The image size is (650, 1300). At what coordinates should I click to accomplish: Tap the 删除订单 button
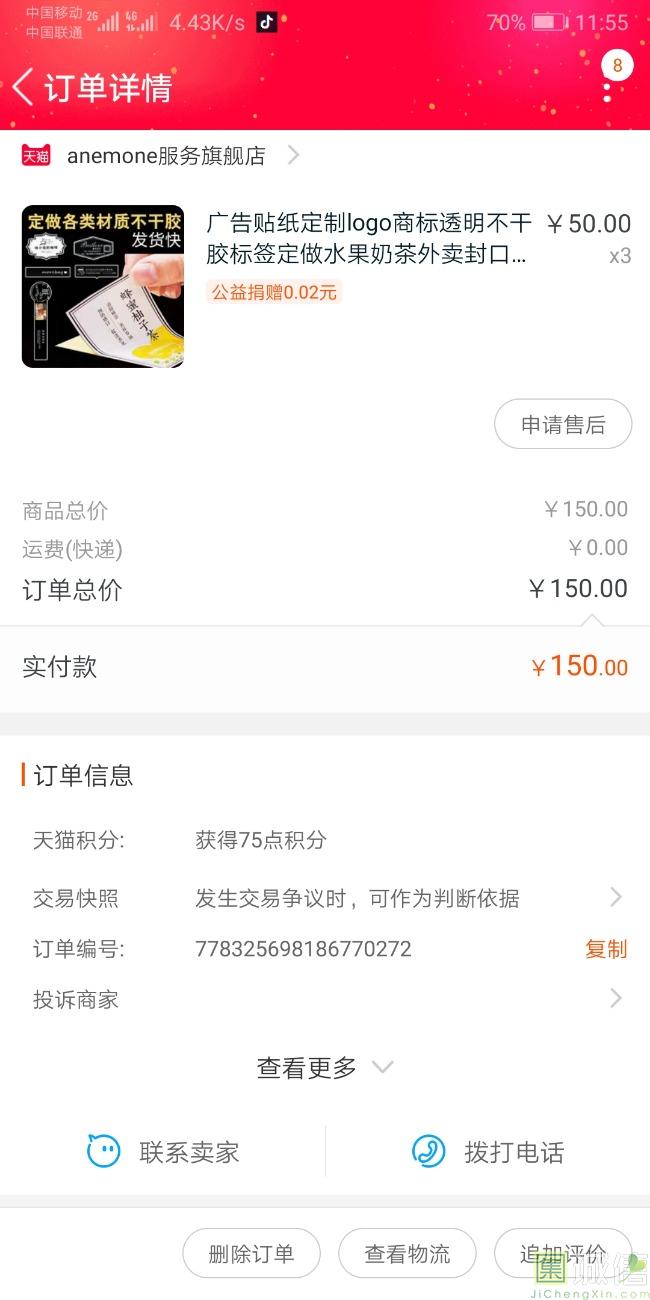point(251,1254)
